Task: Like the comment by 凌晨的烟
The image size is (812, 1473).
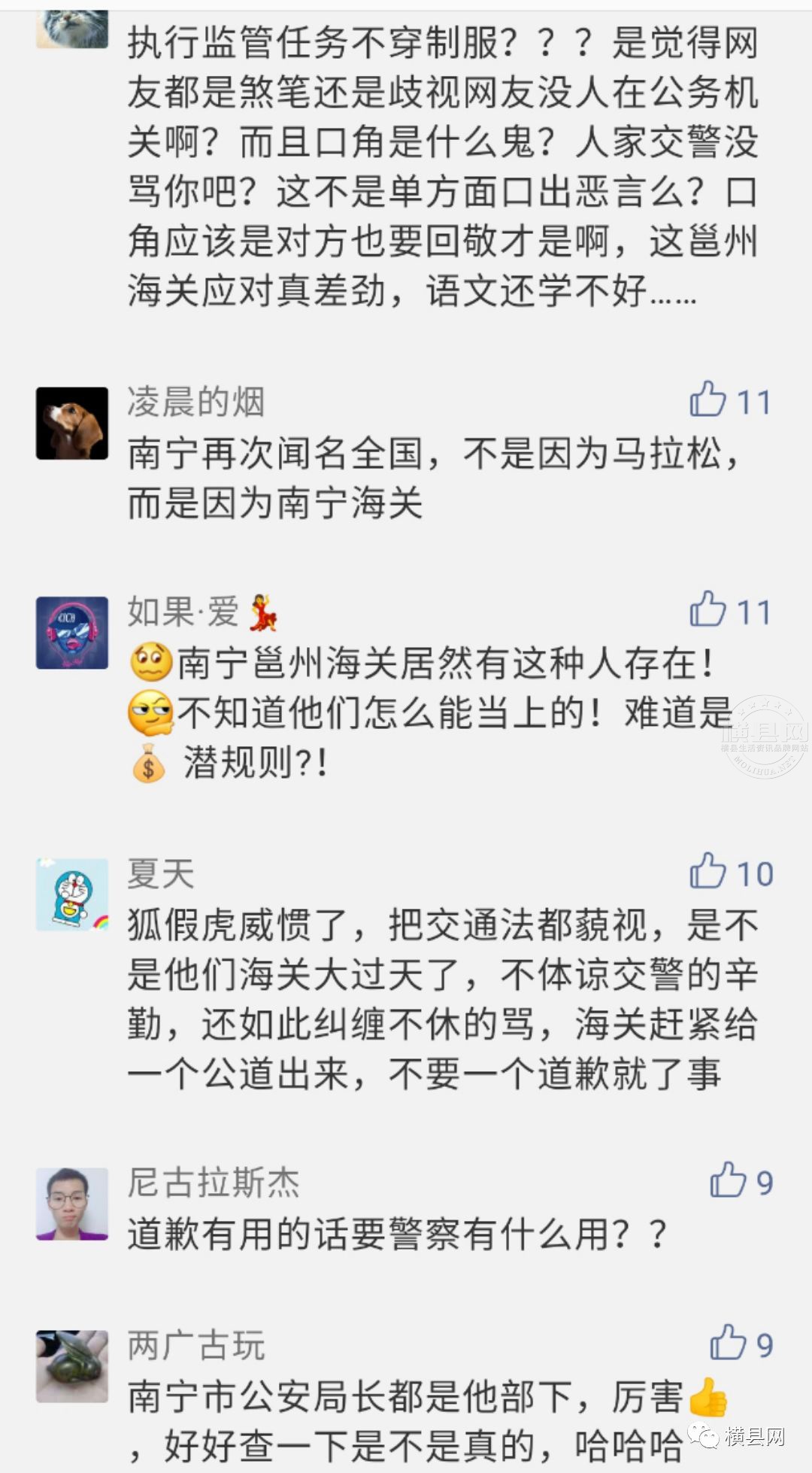Action: click(x=708, y=400)
